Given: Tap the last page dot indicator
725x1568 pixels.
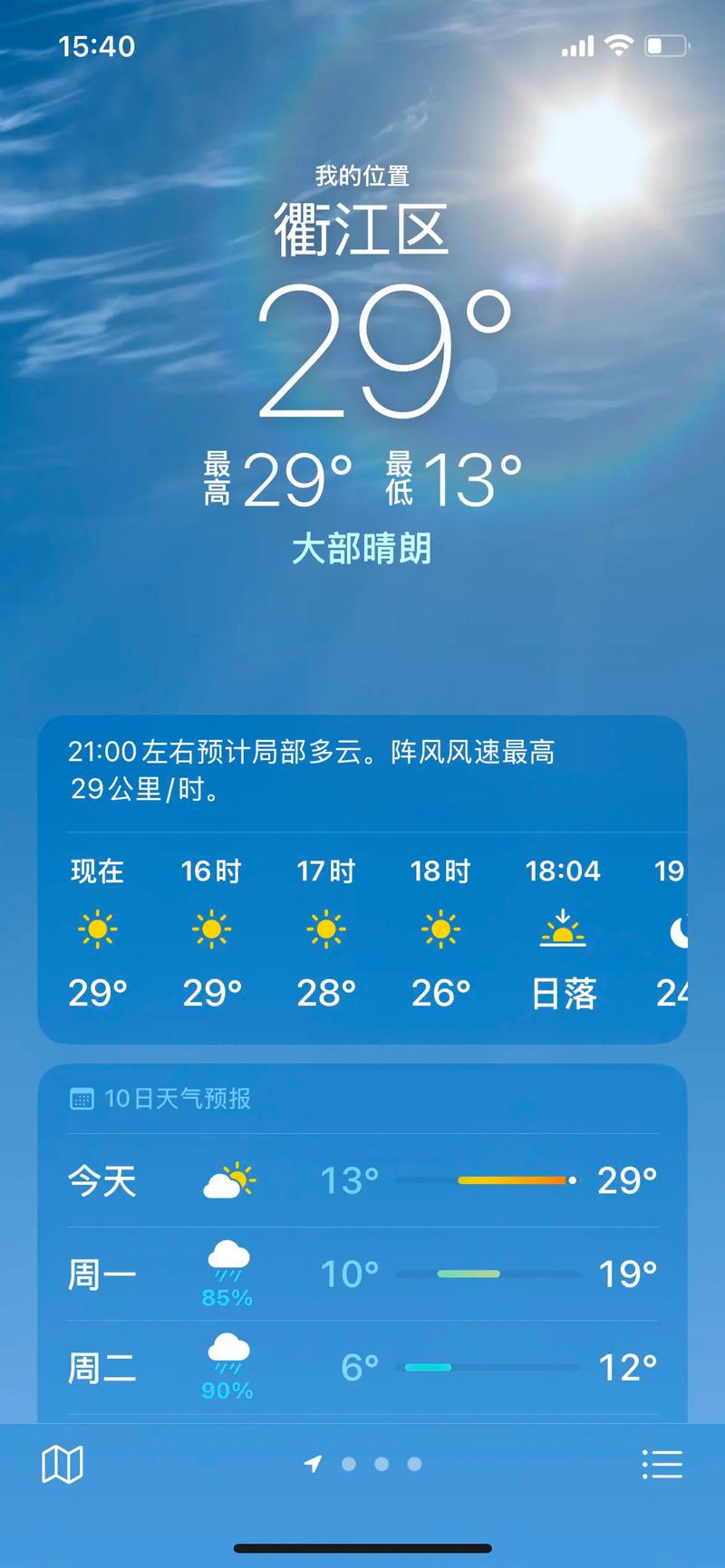Looking at the screenshot, I should point(413,1464).
